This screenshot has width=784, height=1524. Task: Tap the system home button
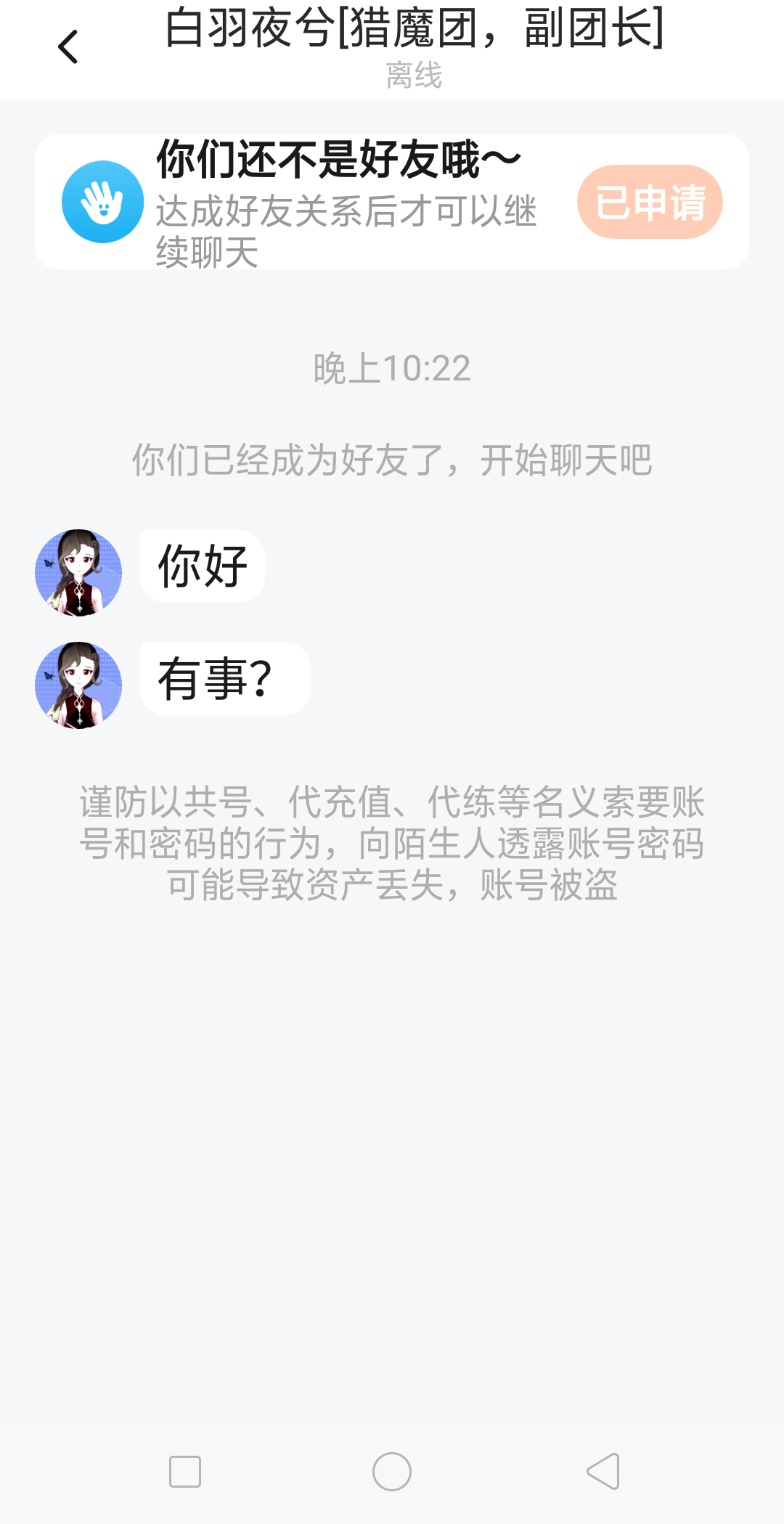(x=392, y=1472)
